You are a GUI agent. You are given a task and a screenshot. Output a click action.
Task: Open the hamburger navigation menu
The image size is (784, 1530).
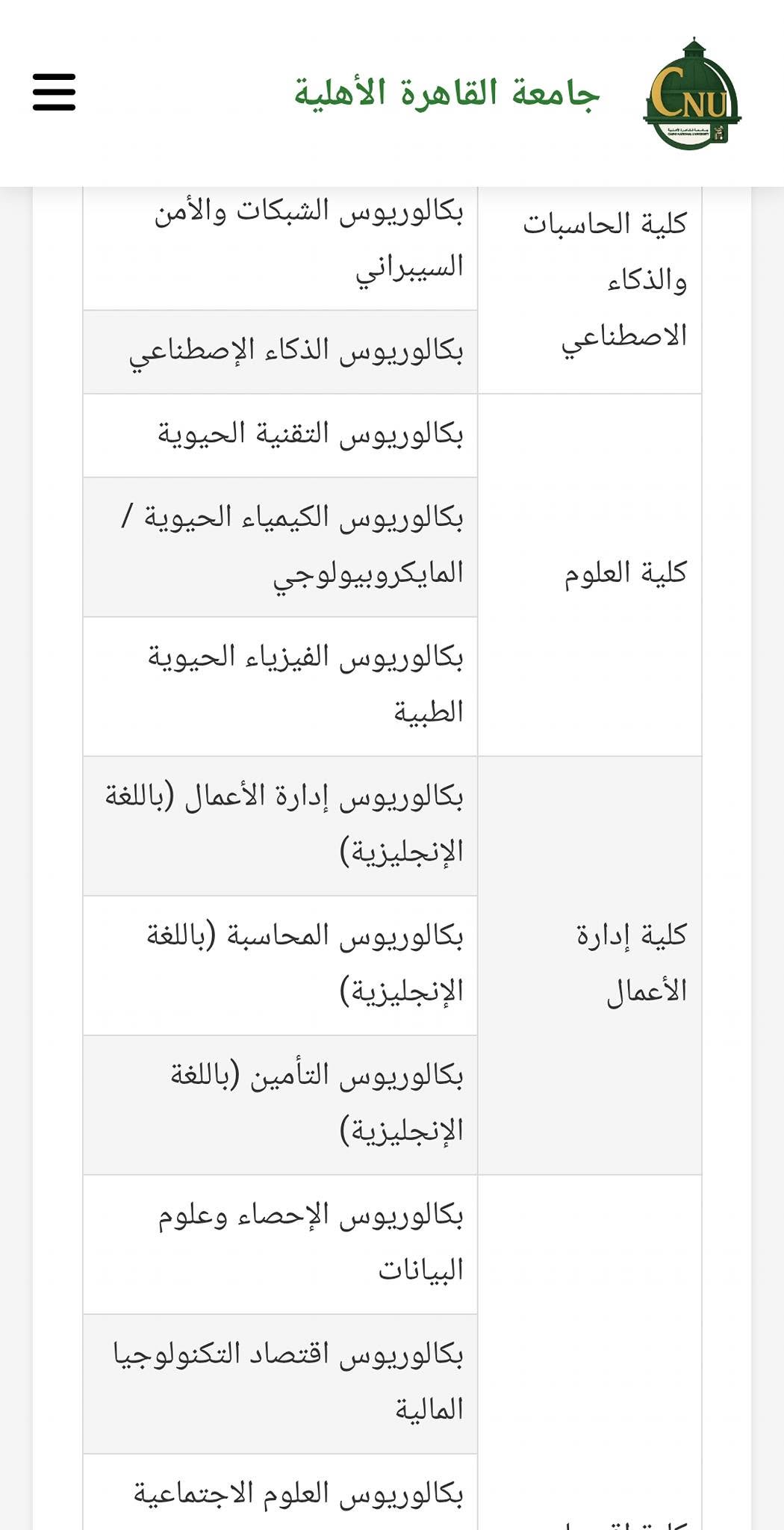(x=54, y=92)
